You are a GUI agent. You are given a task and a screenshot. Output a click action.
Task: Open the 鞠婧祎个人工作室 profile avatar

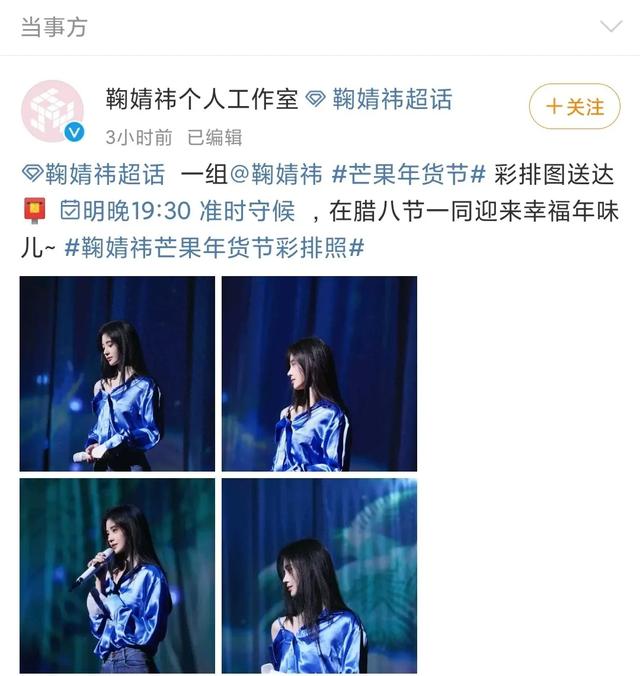(52, 110)
